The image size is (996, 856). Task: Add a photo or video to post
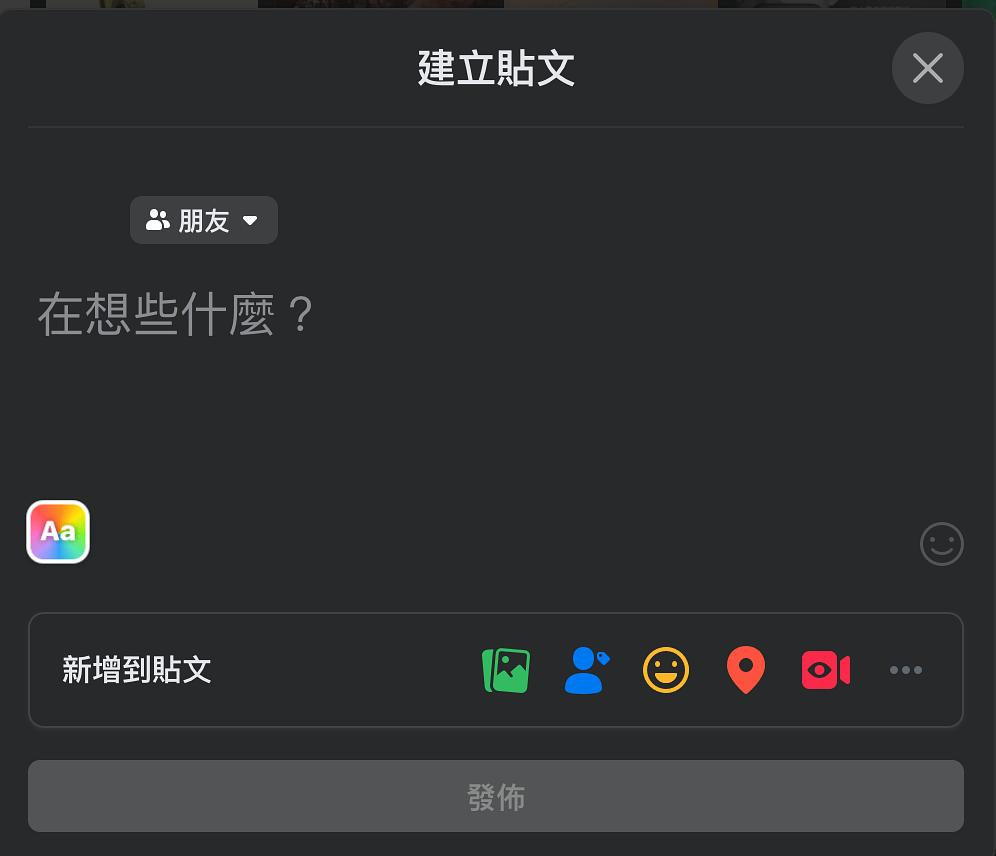506,670
